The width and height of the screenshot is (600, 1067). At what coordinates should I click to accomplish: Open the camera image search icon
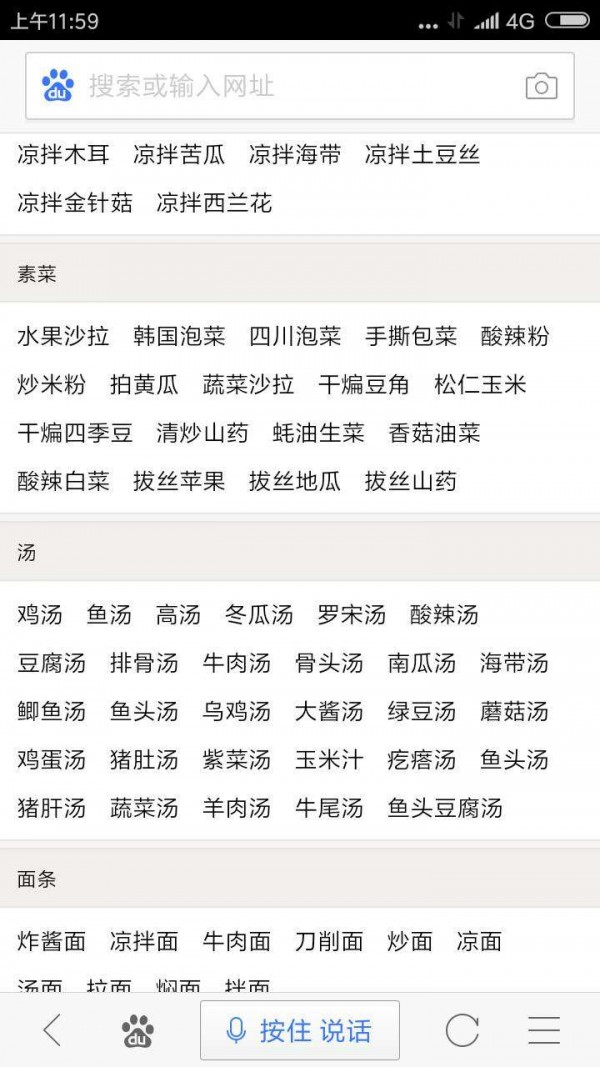541,86
